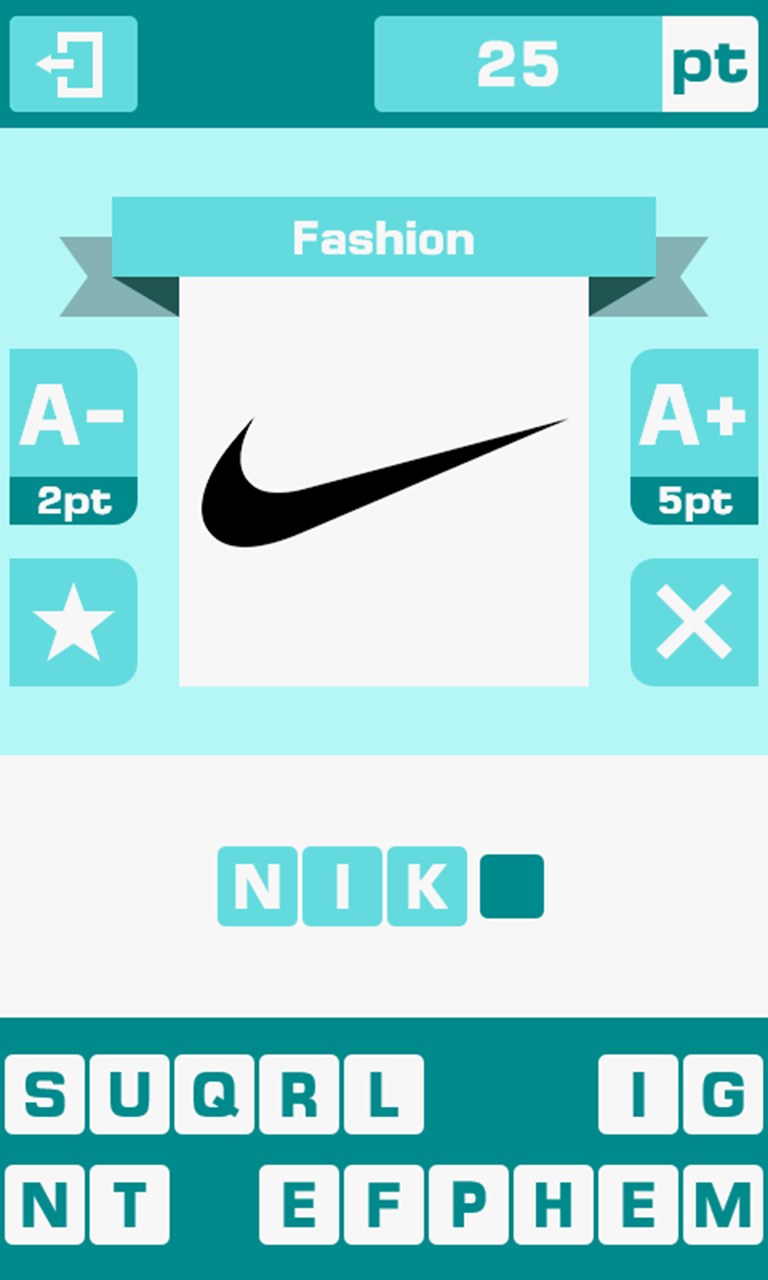The height and width of the screenshot is (1280, 768).
Task: Pick the letter U tile
Action: tap(129, 1095)
